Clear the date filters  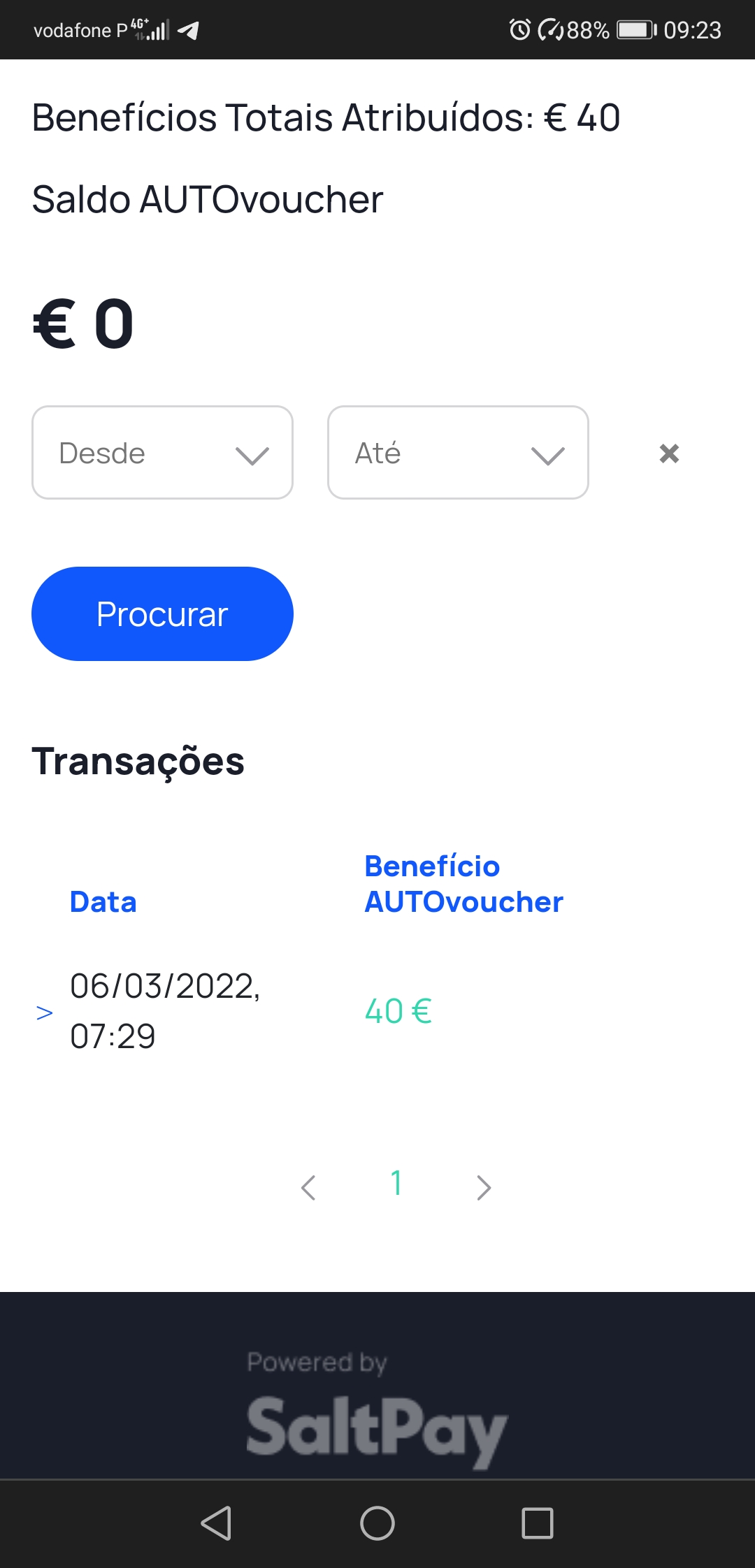tap(669, 453)
